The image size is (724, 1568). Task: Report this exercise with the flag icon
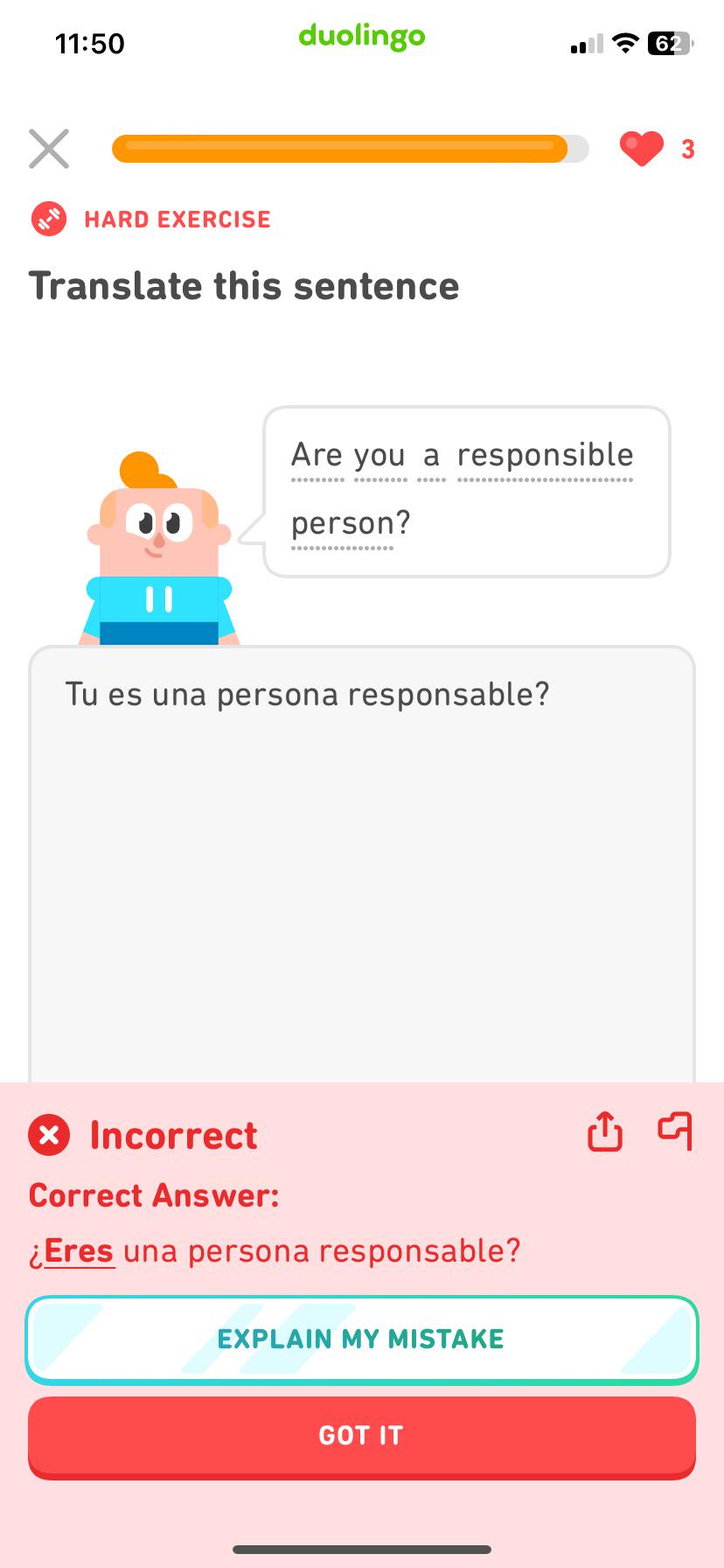click(x=675, y=1131)
